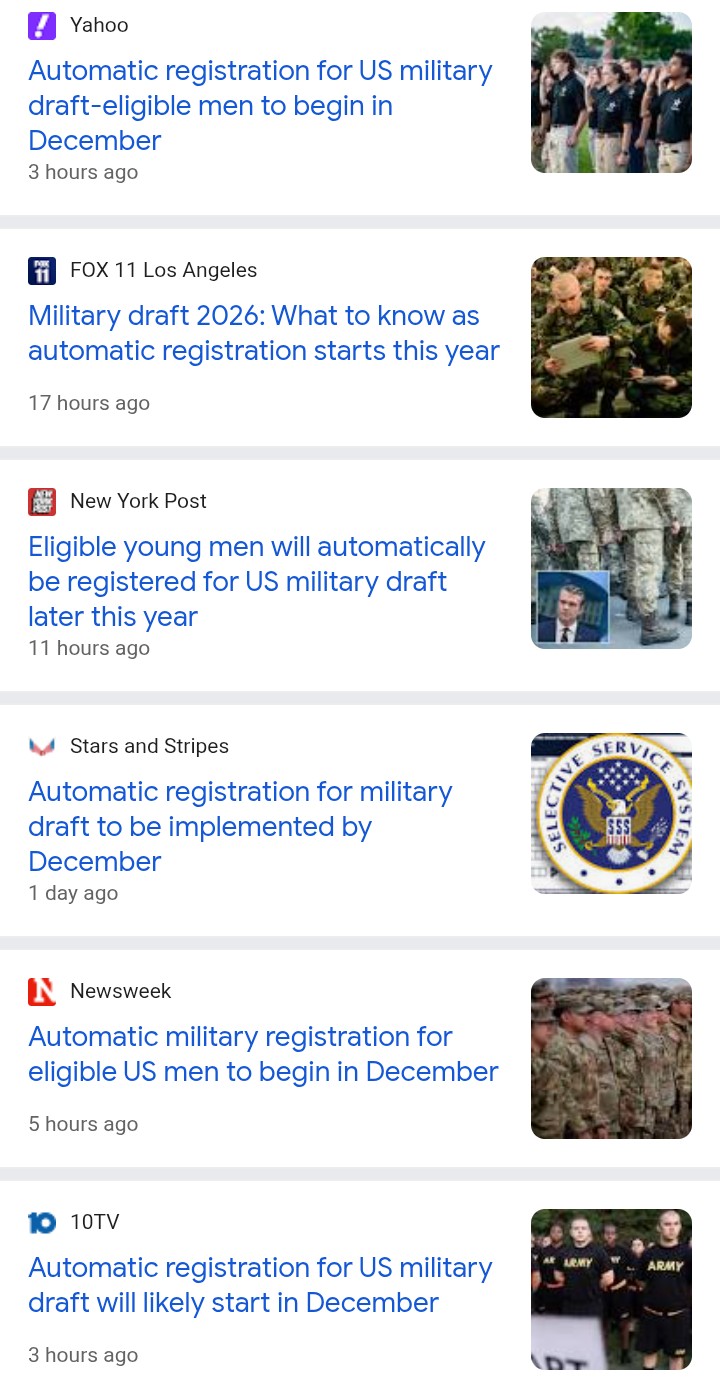
Task: Open the New York Post article on eligible young men
Action: point(256,581)
